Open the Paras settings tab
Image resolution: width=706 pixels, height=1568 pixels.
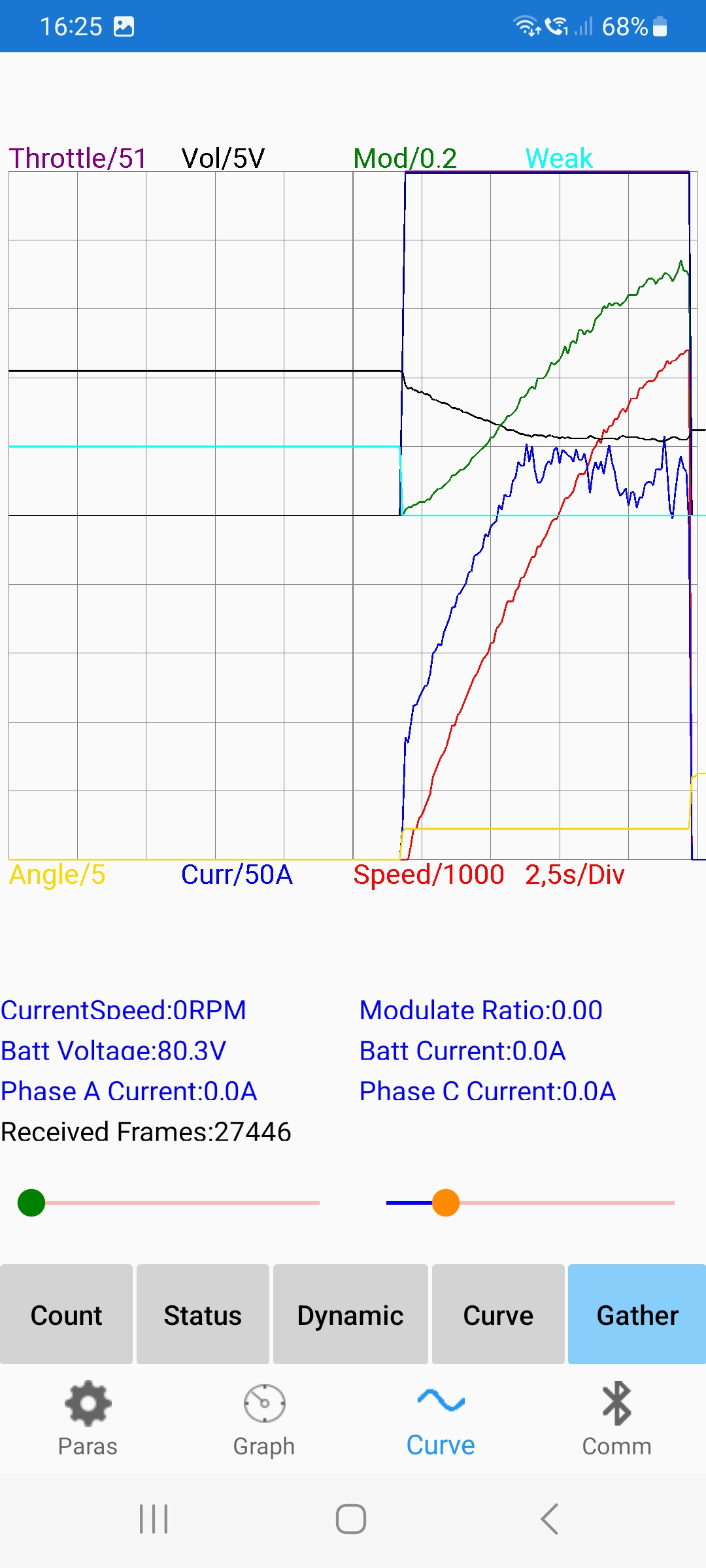tap(88, 1418)
